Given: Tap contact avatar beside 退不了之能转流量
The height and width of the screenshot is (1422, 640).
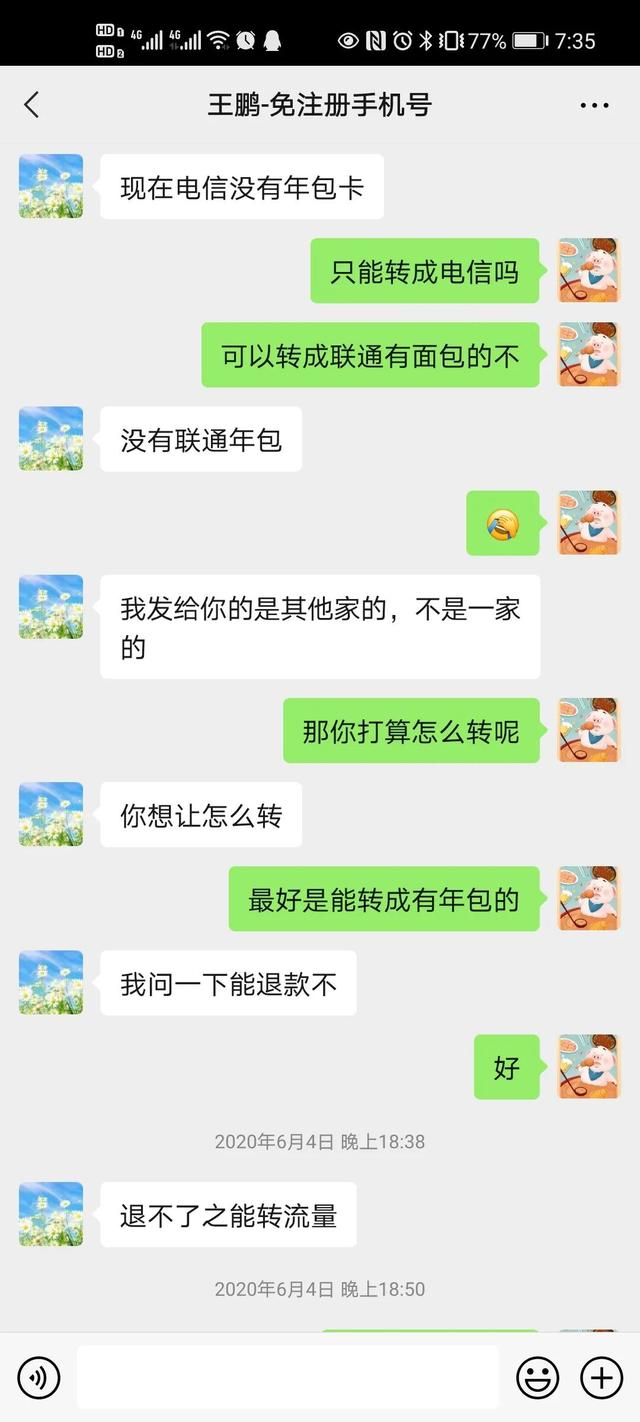Looking at the screenshot, I should click(51, 1214).
